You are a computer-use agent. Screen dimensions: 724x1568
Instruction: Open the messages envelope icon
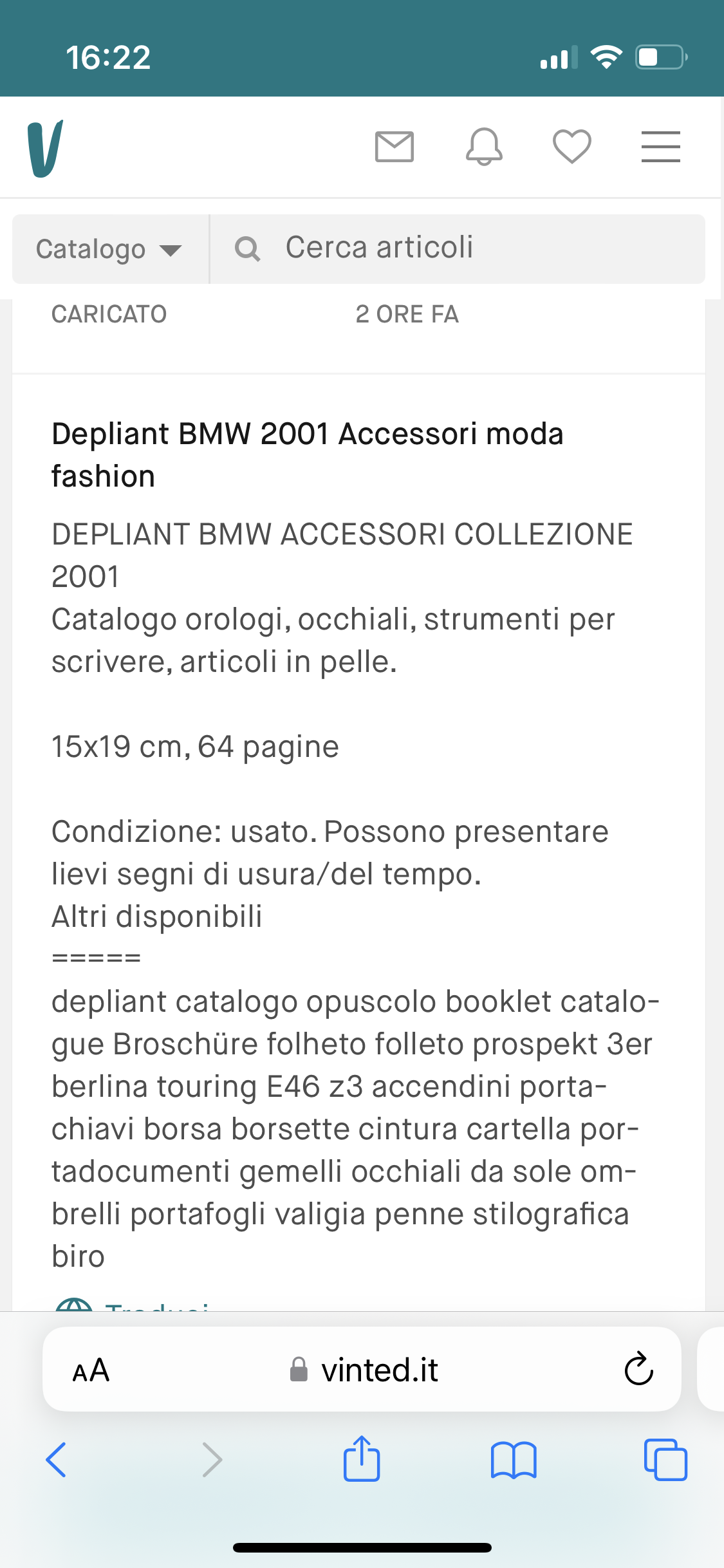pyautogui.click(x=394, y=147)
